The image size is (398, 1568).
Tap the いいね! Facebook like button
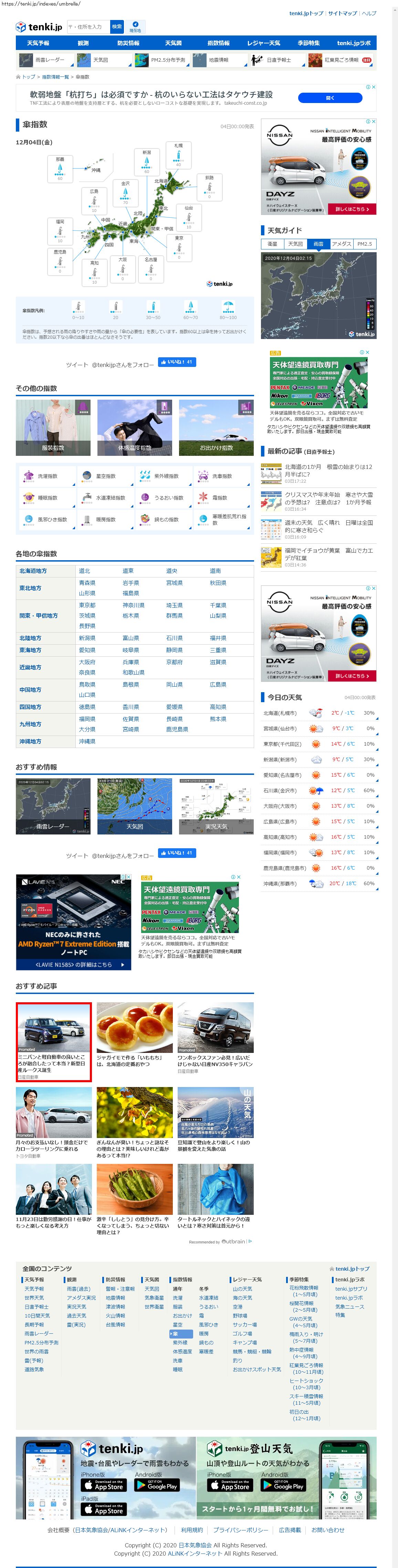pyautogui.click(x=177, y=362)
